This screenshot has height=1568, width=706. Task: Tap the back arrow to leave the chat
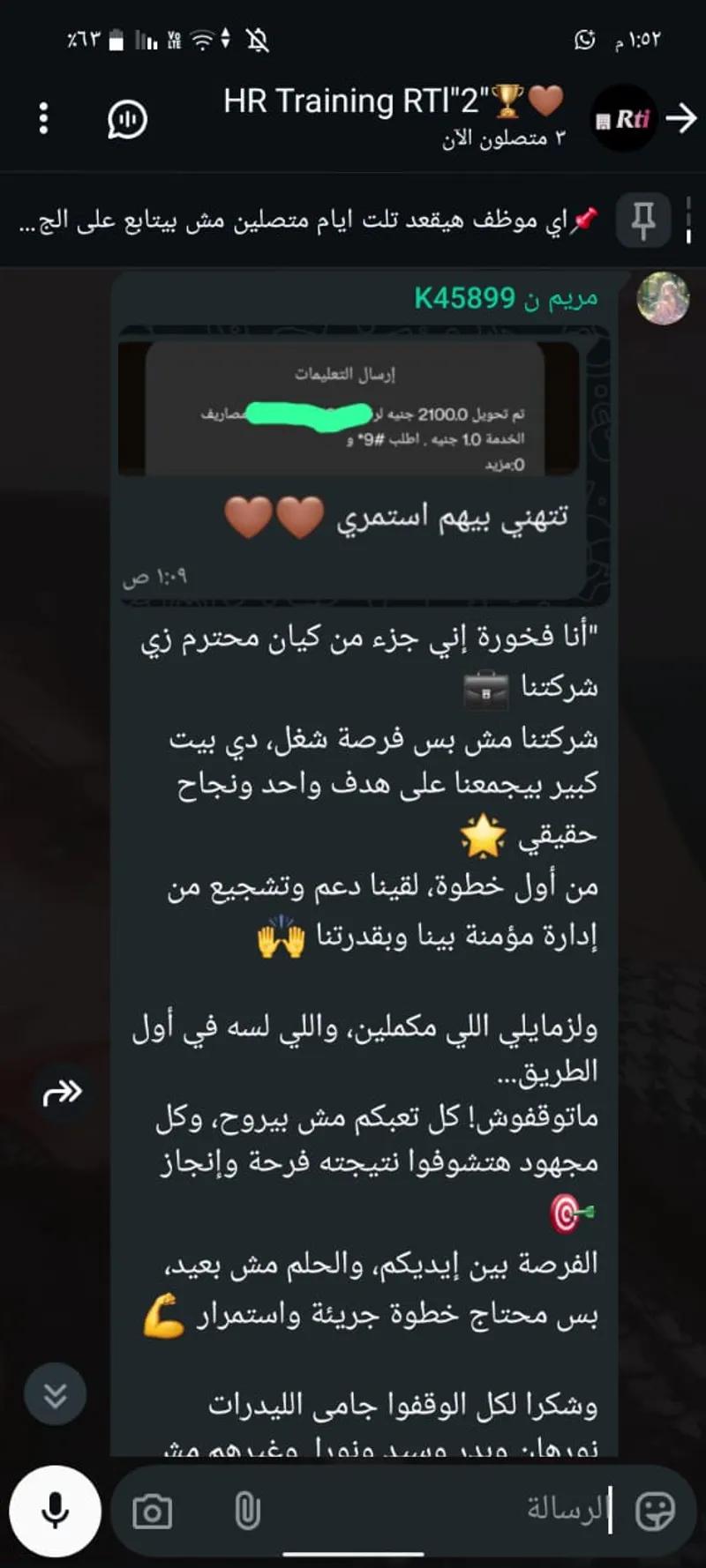681,117
